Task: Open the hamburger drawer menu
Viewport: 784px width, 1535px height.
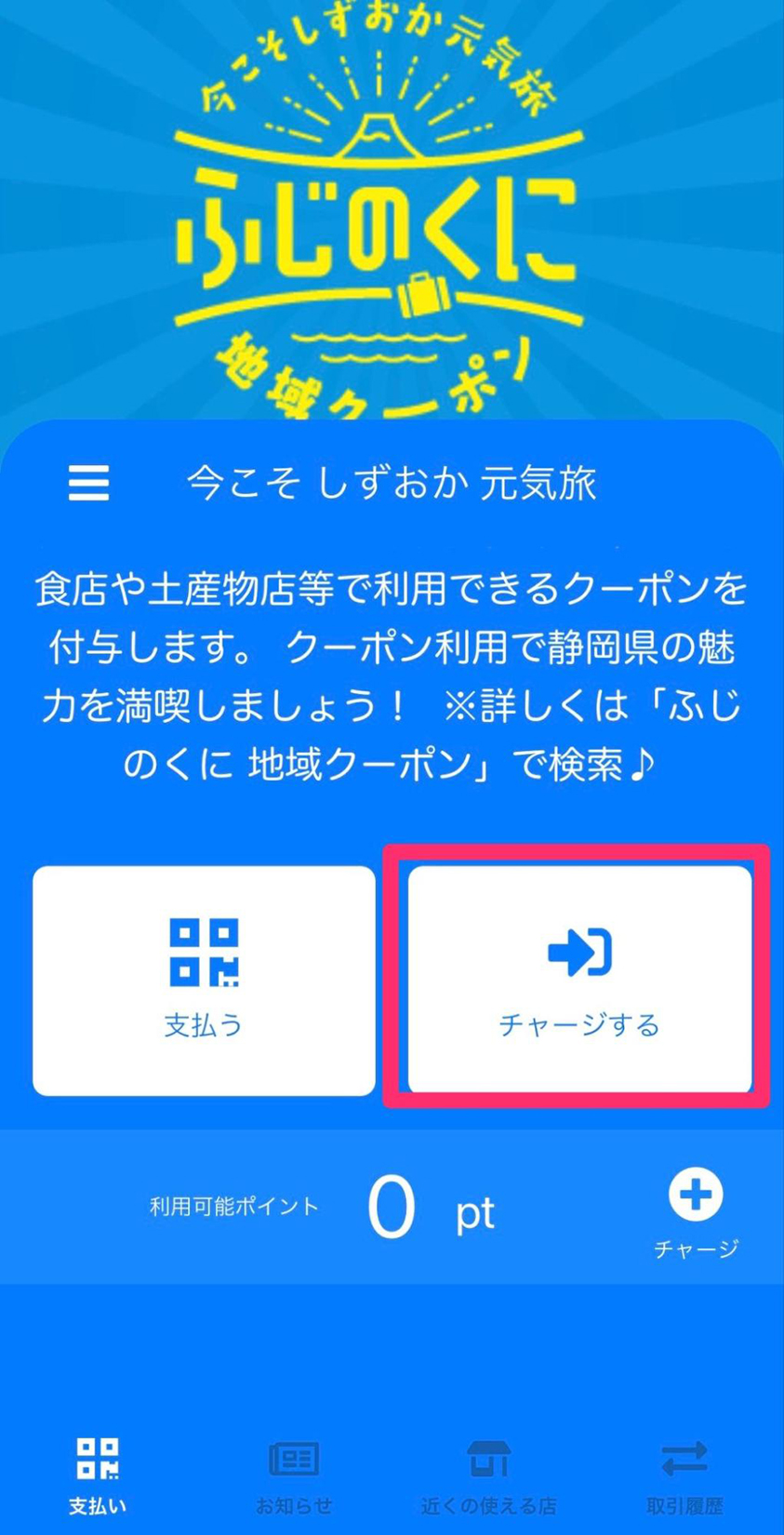Action: point(88,483)
